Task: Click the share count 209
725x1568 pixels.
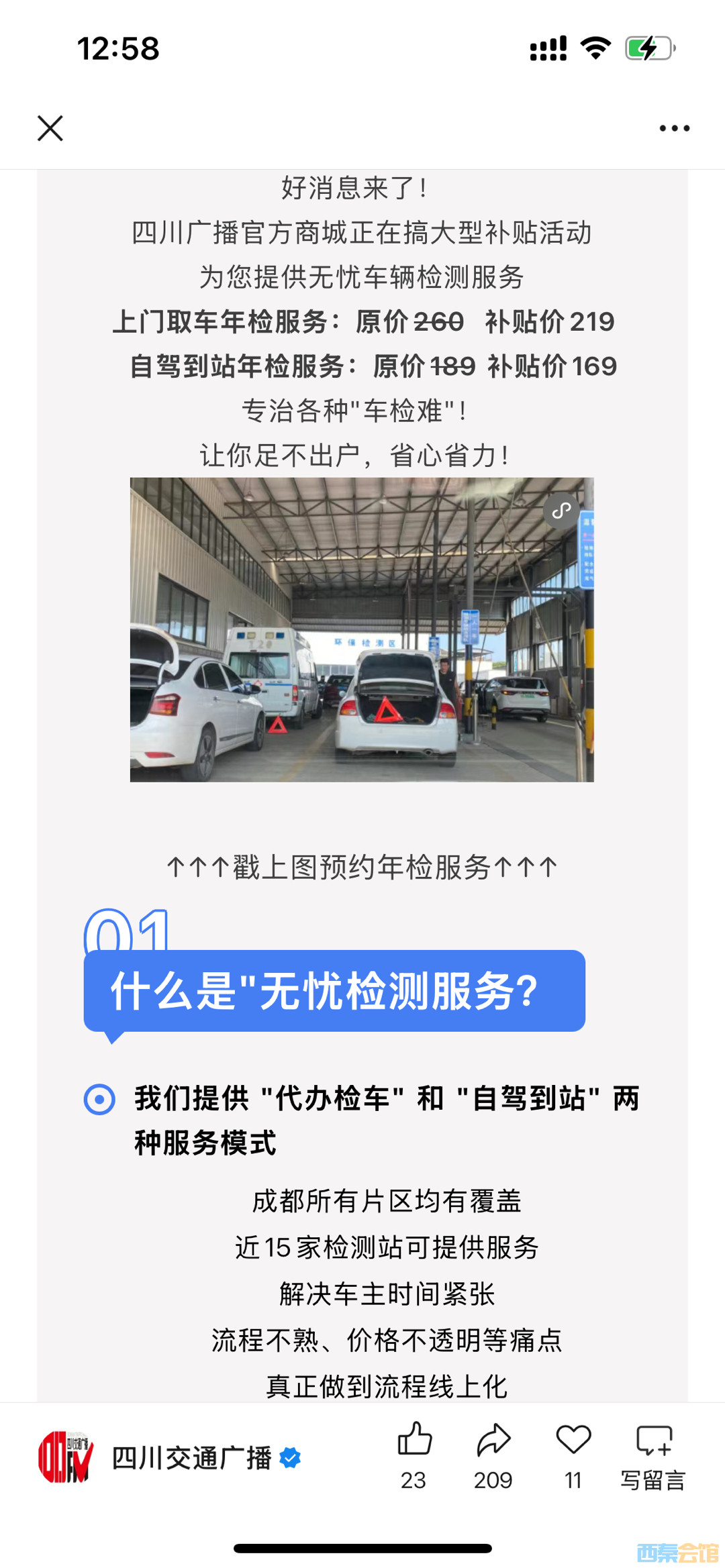Action: coord(493,1478)
